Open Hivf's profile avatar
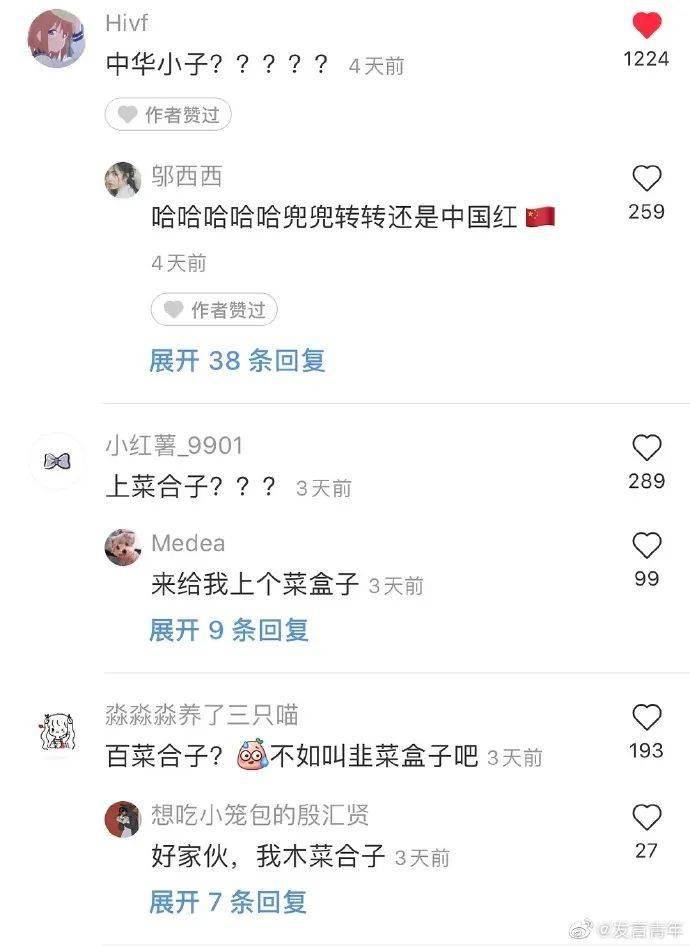 click(54, 38)
